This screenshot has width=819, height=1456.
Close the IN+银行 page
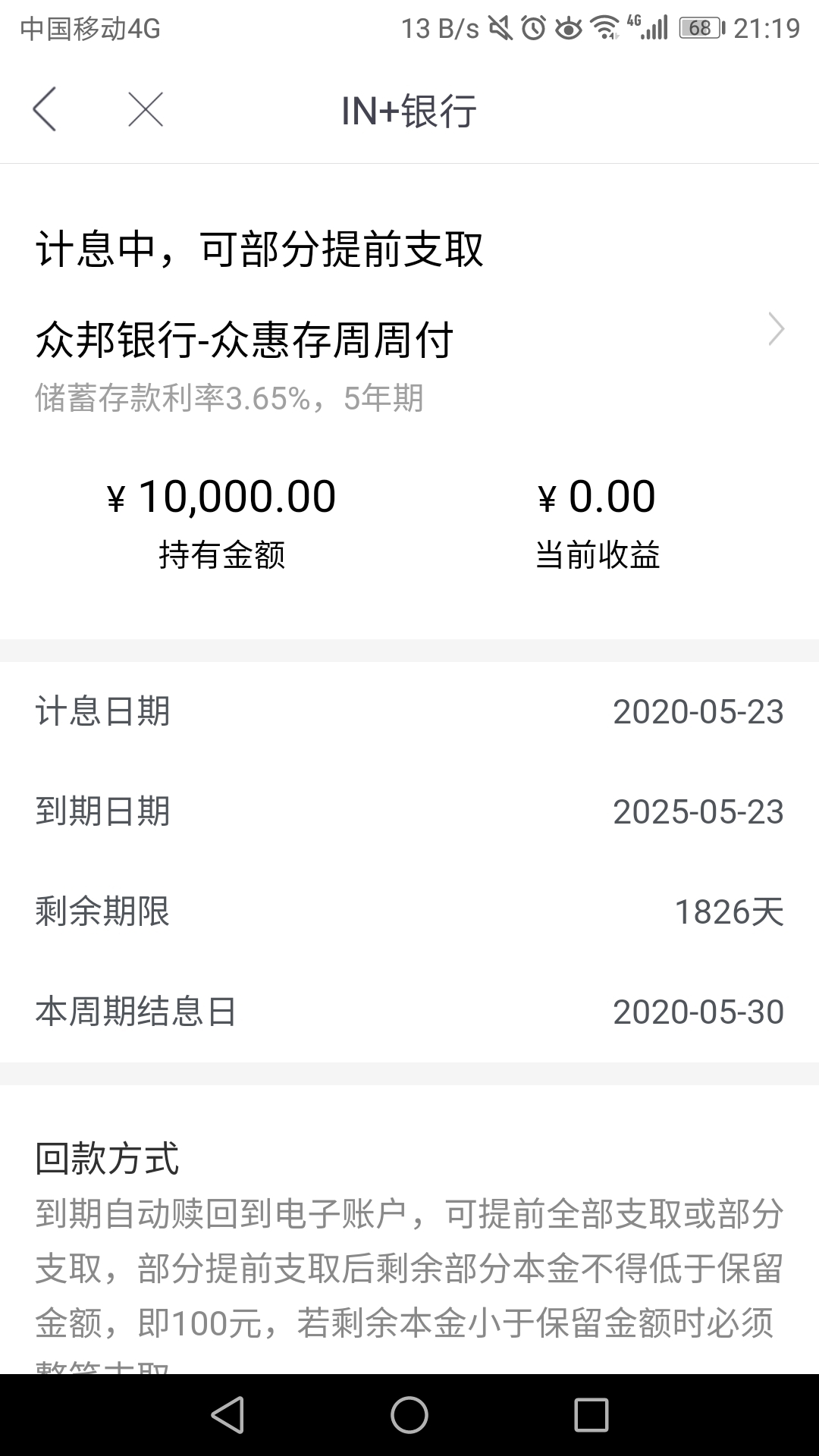pos(146,110)
